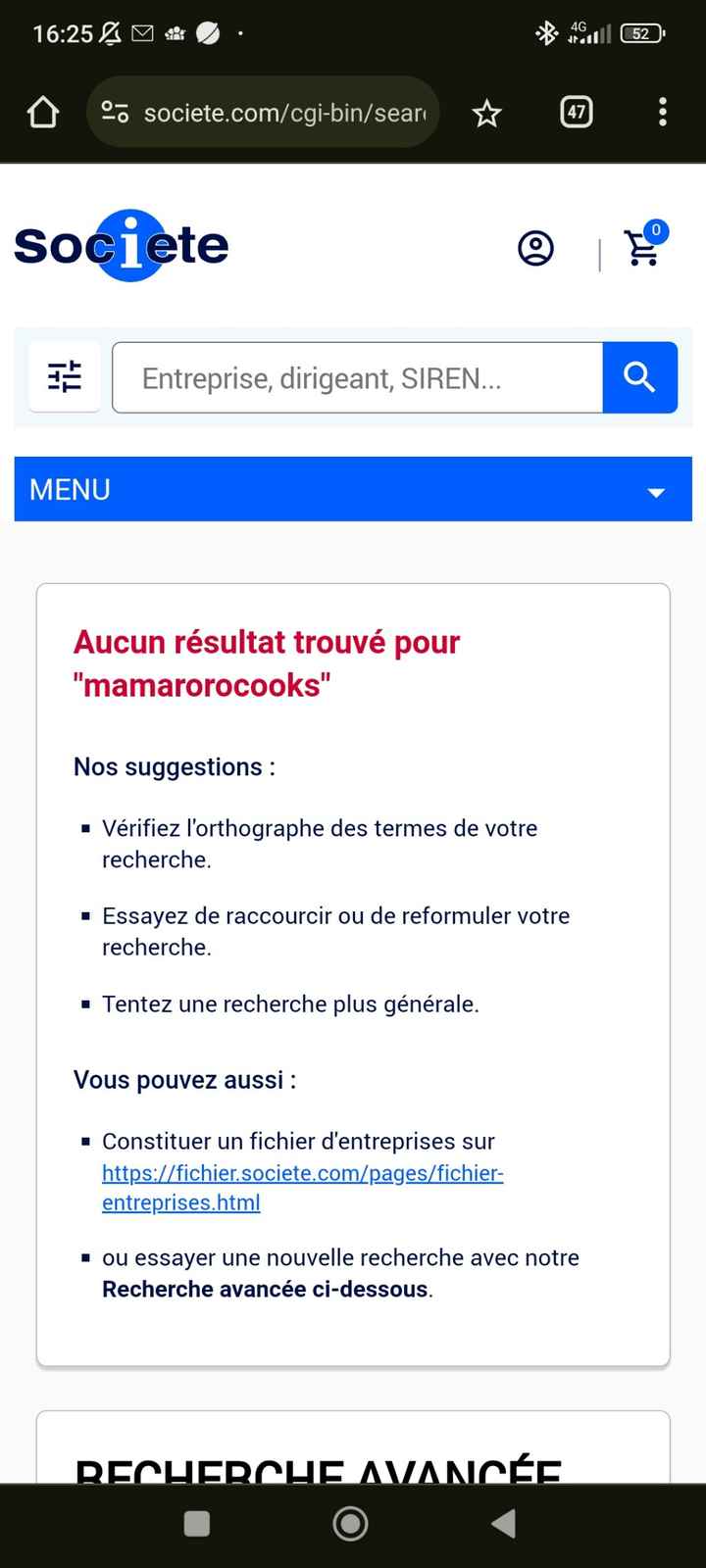Tap the battery indicator showing 52
The image size is (706, 1568).
(639, 32)
